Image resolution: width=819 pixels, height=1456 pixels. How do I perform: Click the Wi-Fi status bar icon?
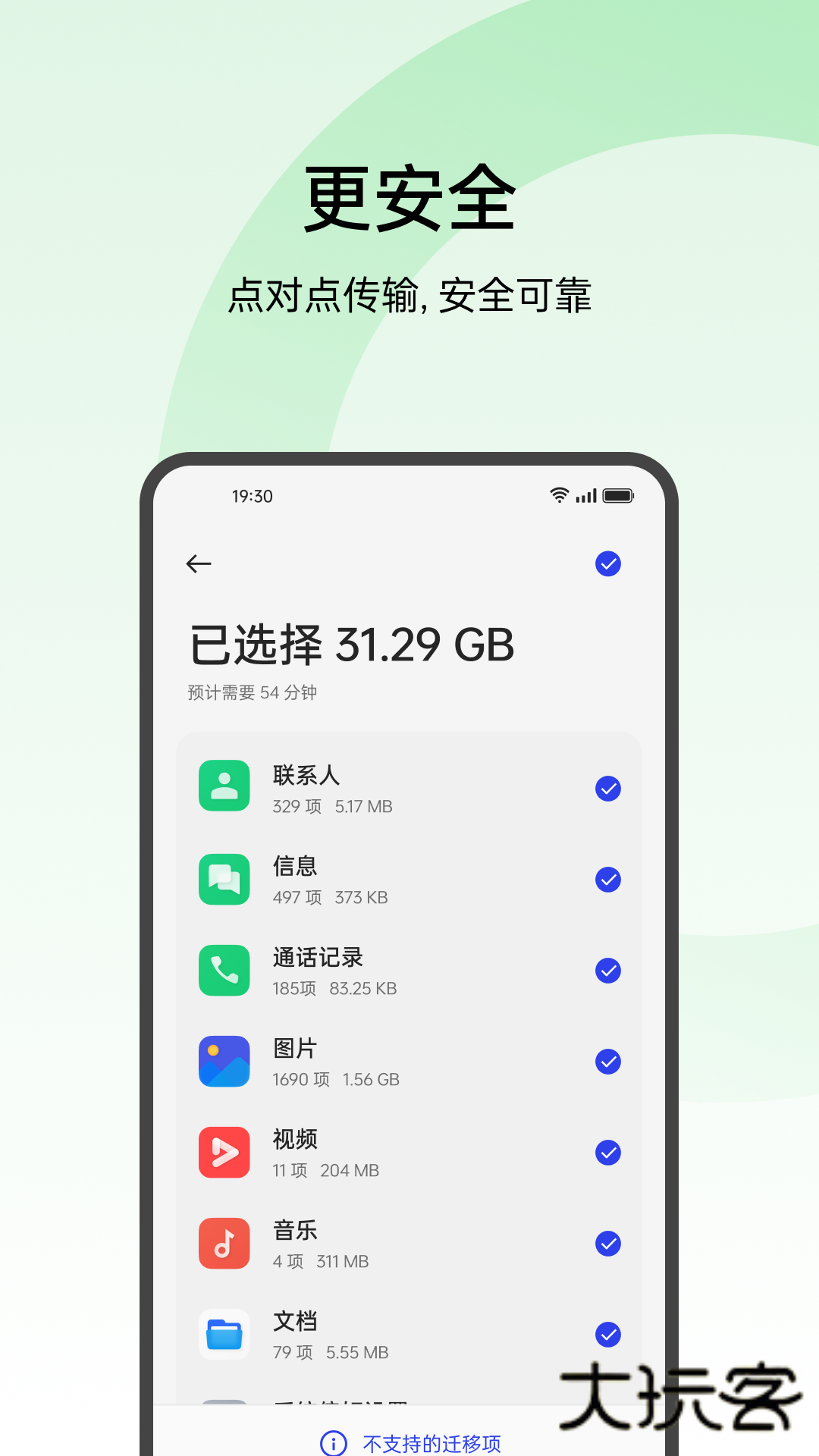tap(558, 494)
